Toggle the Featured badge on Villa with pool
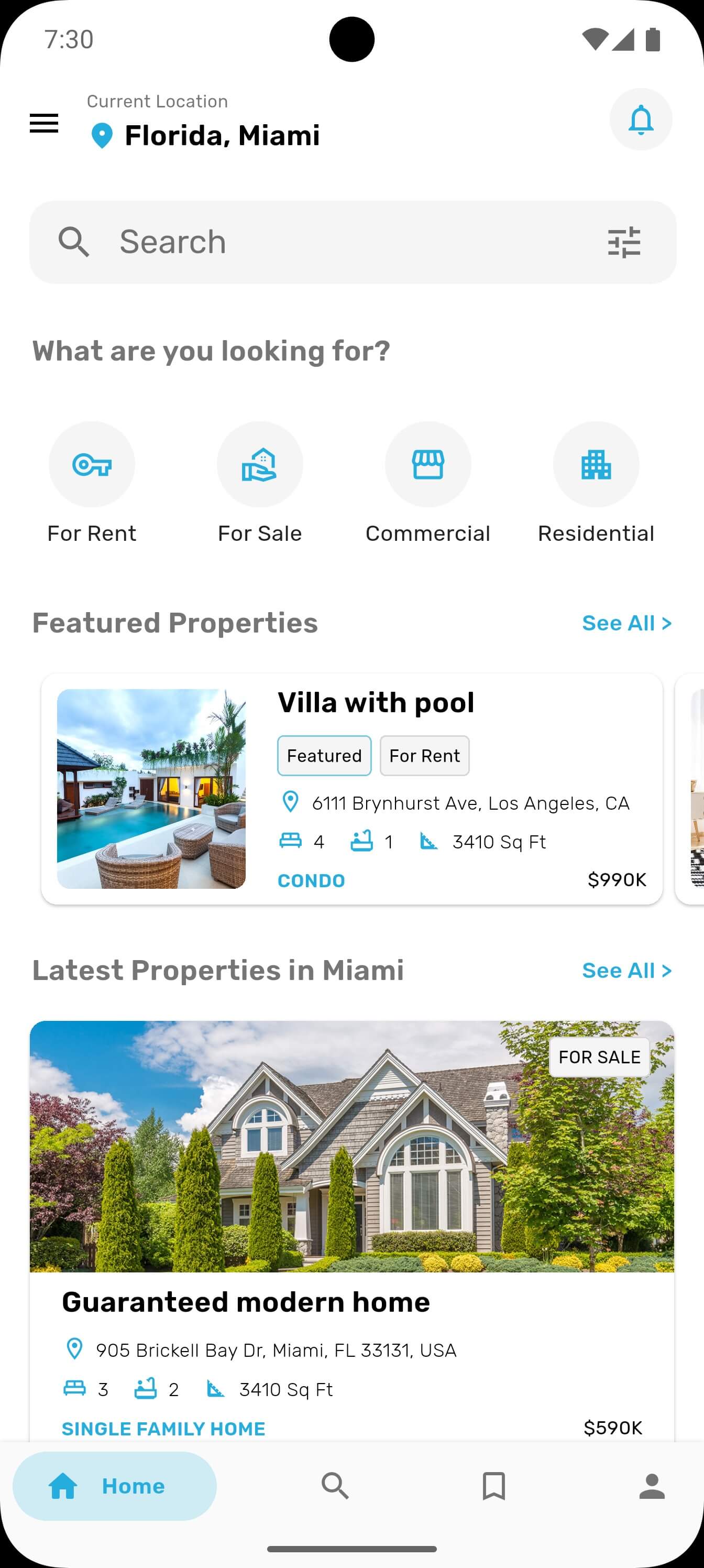 324,755
